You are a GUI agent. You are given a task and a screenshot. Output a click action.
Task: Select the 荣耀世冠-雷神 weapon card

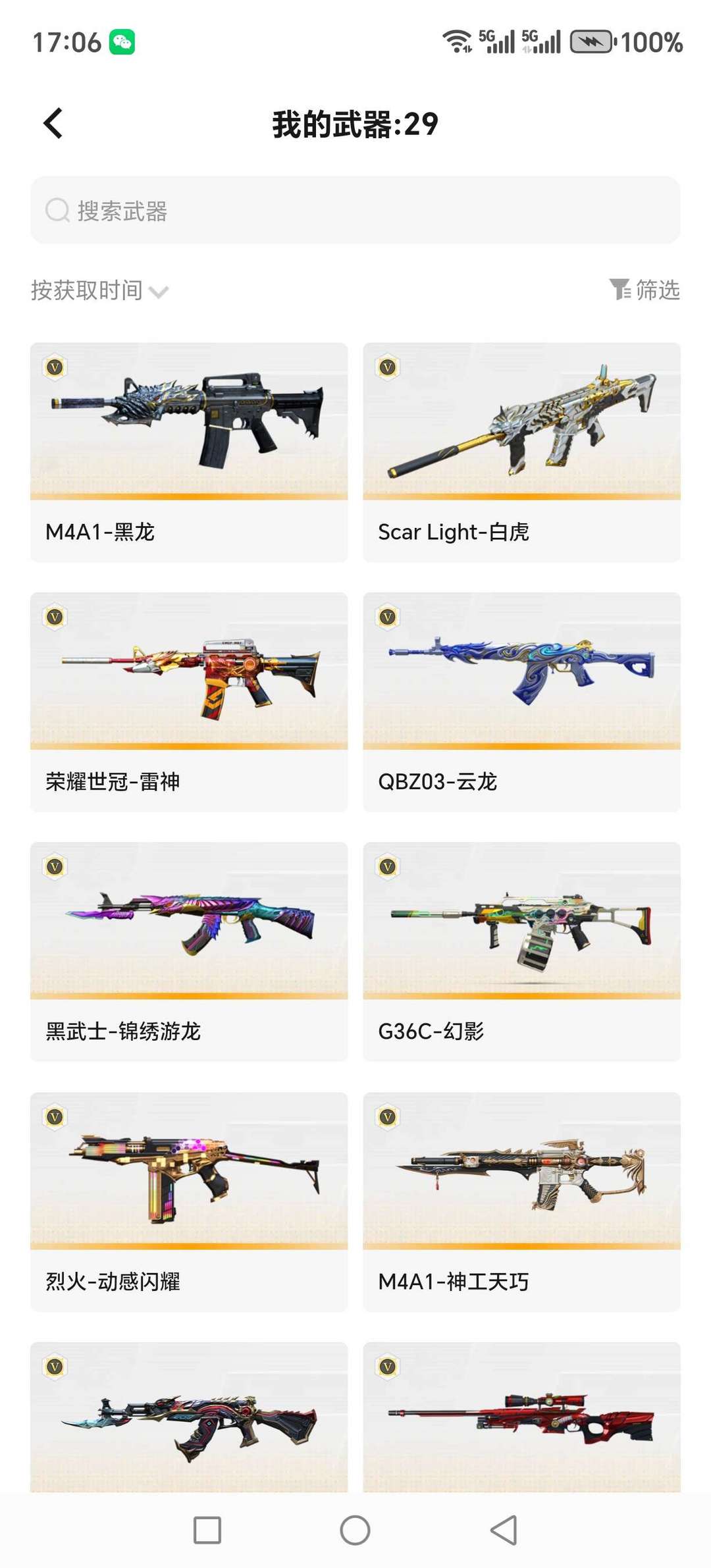(189, 702)
